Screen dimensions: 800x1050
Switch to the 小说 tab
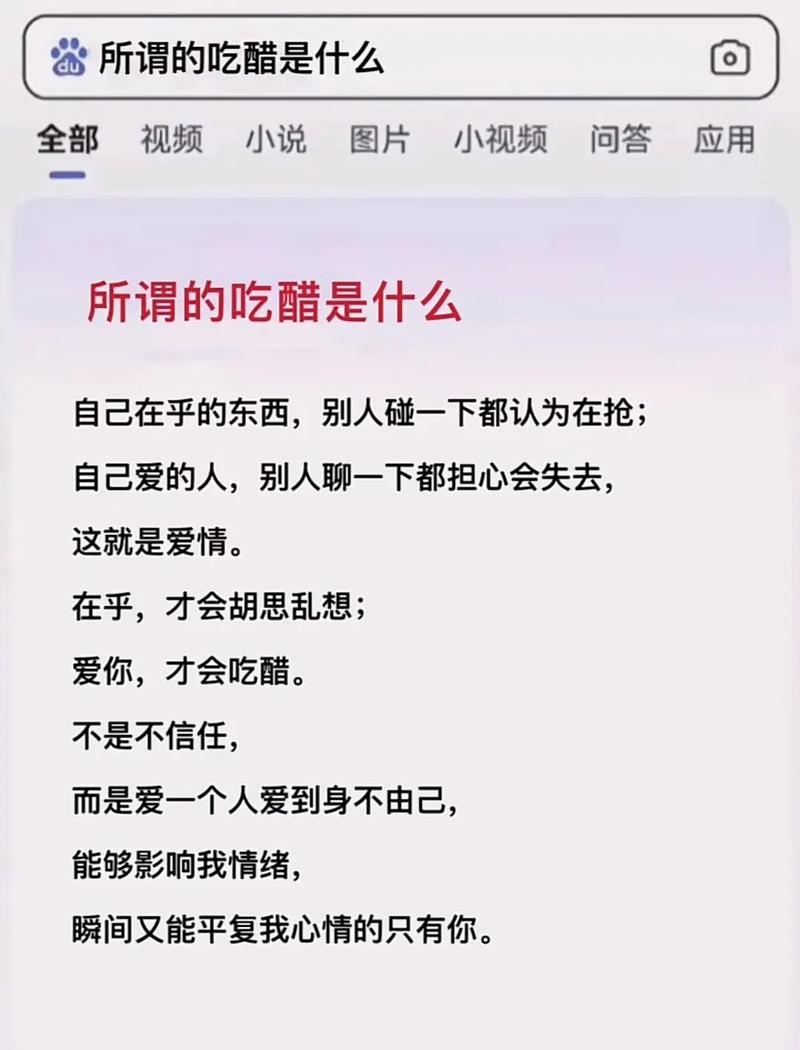pos(276,139)
